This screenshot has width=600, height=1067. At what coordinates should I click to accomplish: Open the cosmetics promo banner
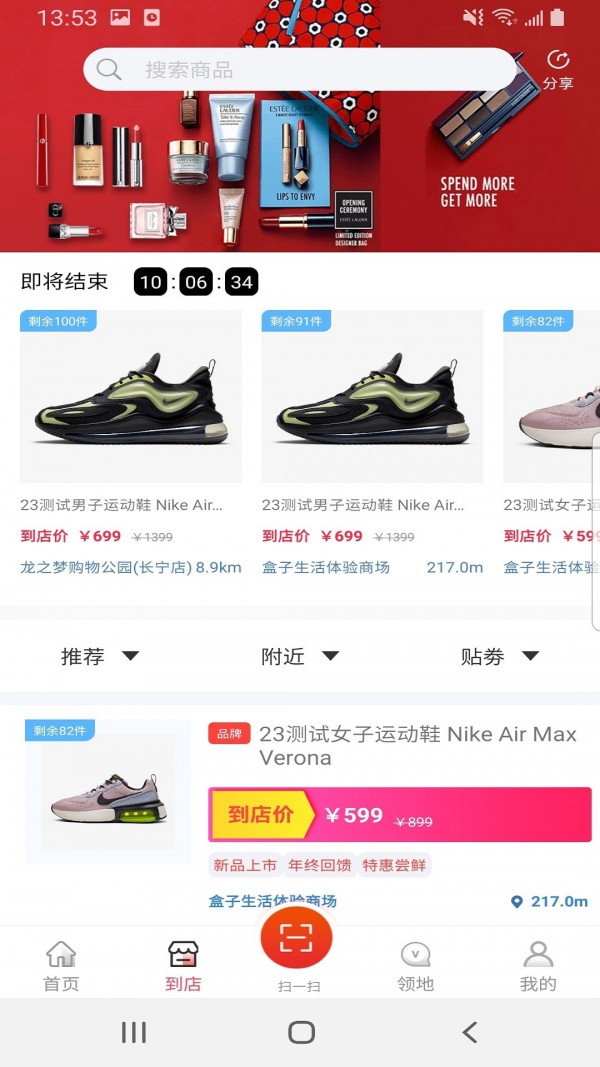(x=300, y=170)
